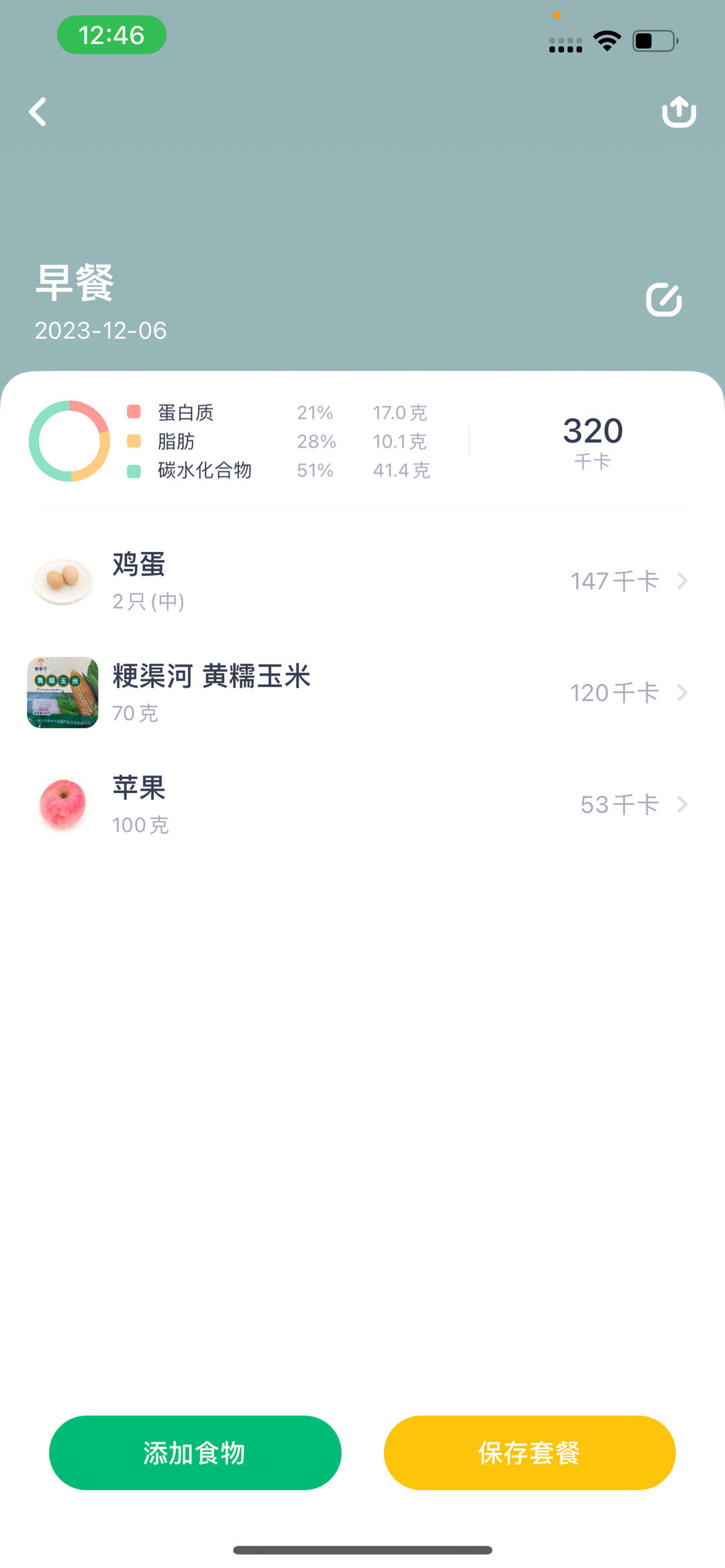Screen dimensions: 725x1568
Task: Tap the 黄糯玉米 corn package thumbnail
Action: (62, 692)
